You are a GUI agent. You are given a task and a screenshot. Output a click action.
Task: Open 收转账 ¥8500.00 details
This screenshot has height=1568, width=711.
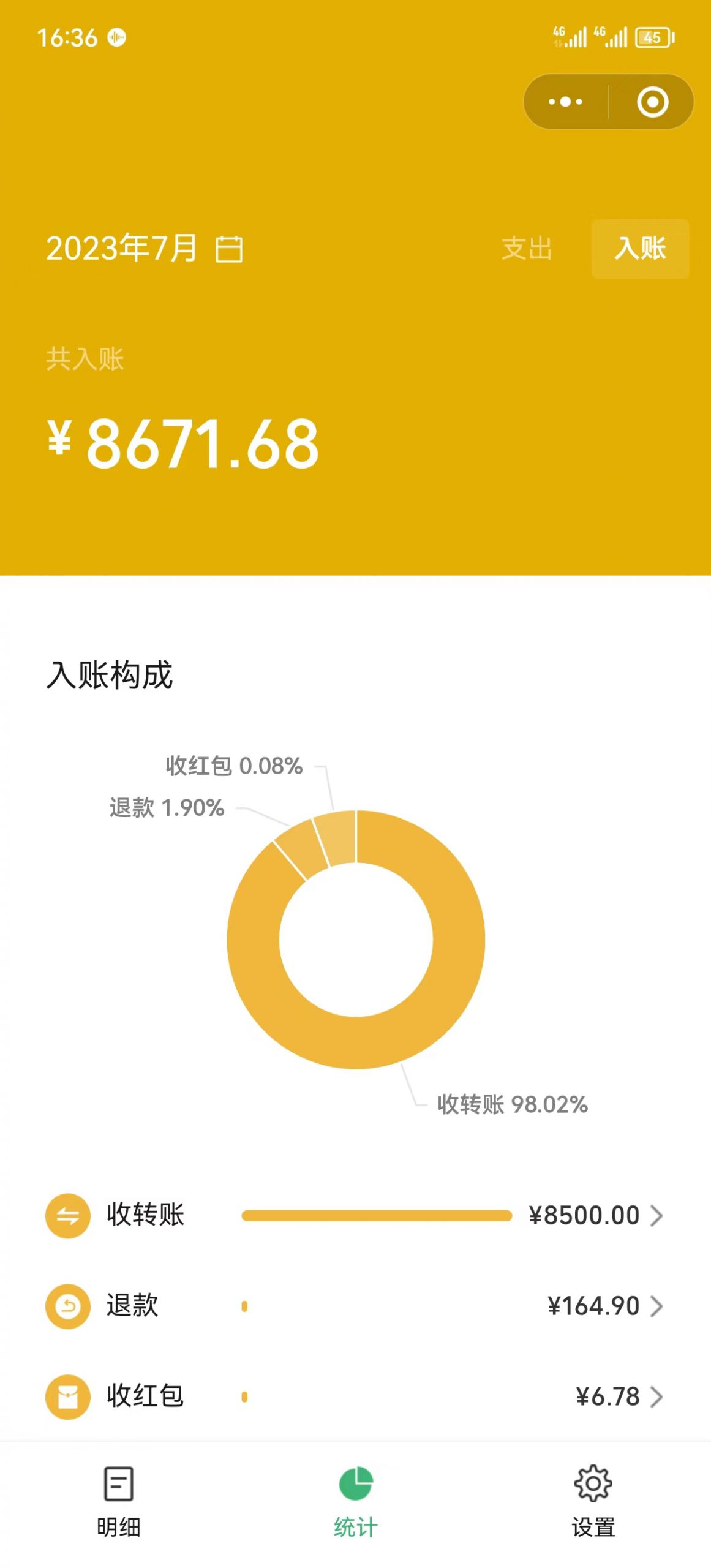pos(355,1216)
